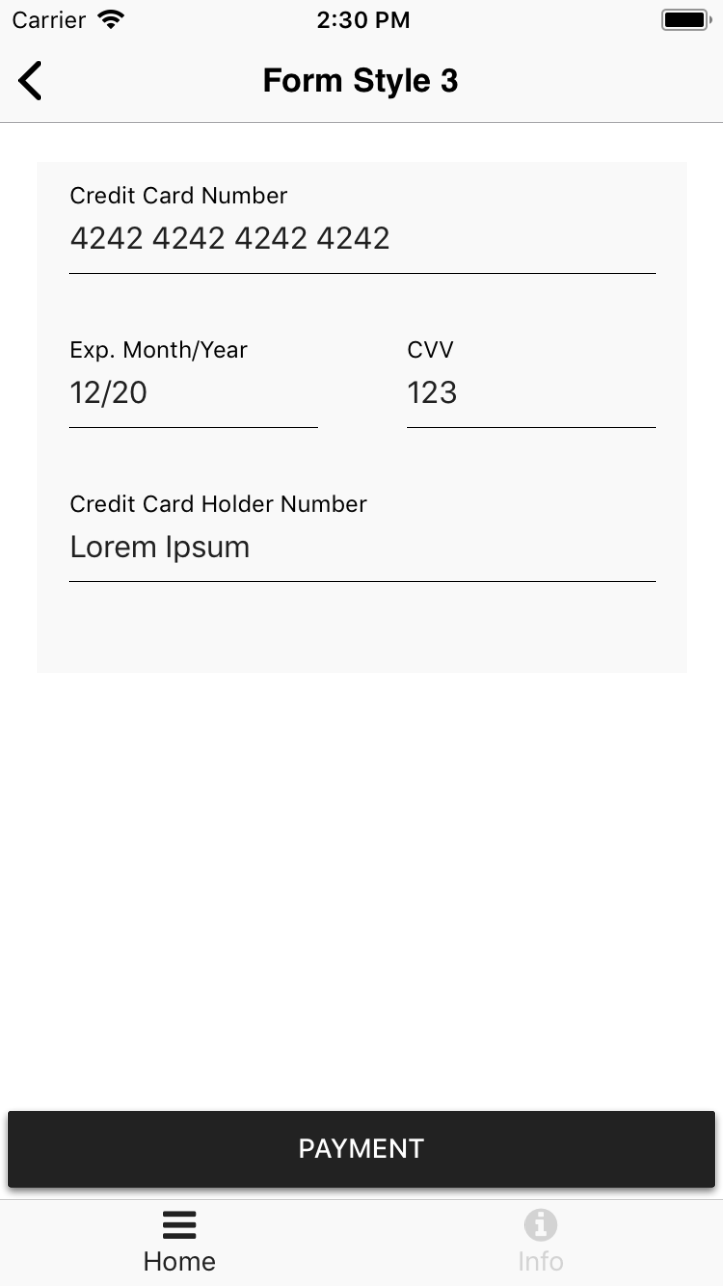Edit the Credit Card Holder Number field

(x=361, y=547)
